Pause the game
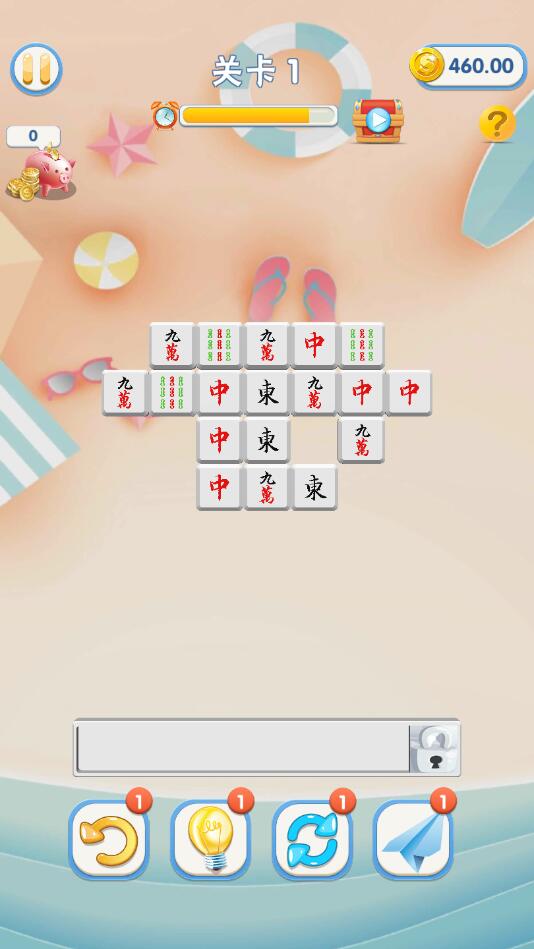The height and width of the screenshot is (949, 534). coord(36,68)
